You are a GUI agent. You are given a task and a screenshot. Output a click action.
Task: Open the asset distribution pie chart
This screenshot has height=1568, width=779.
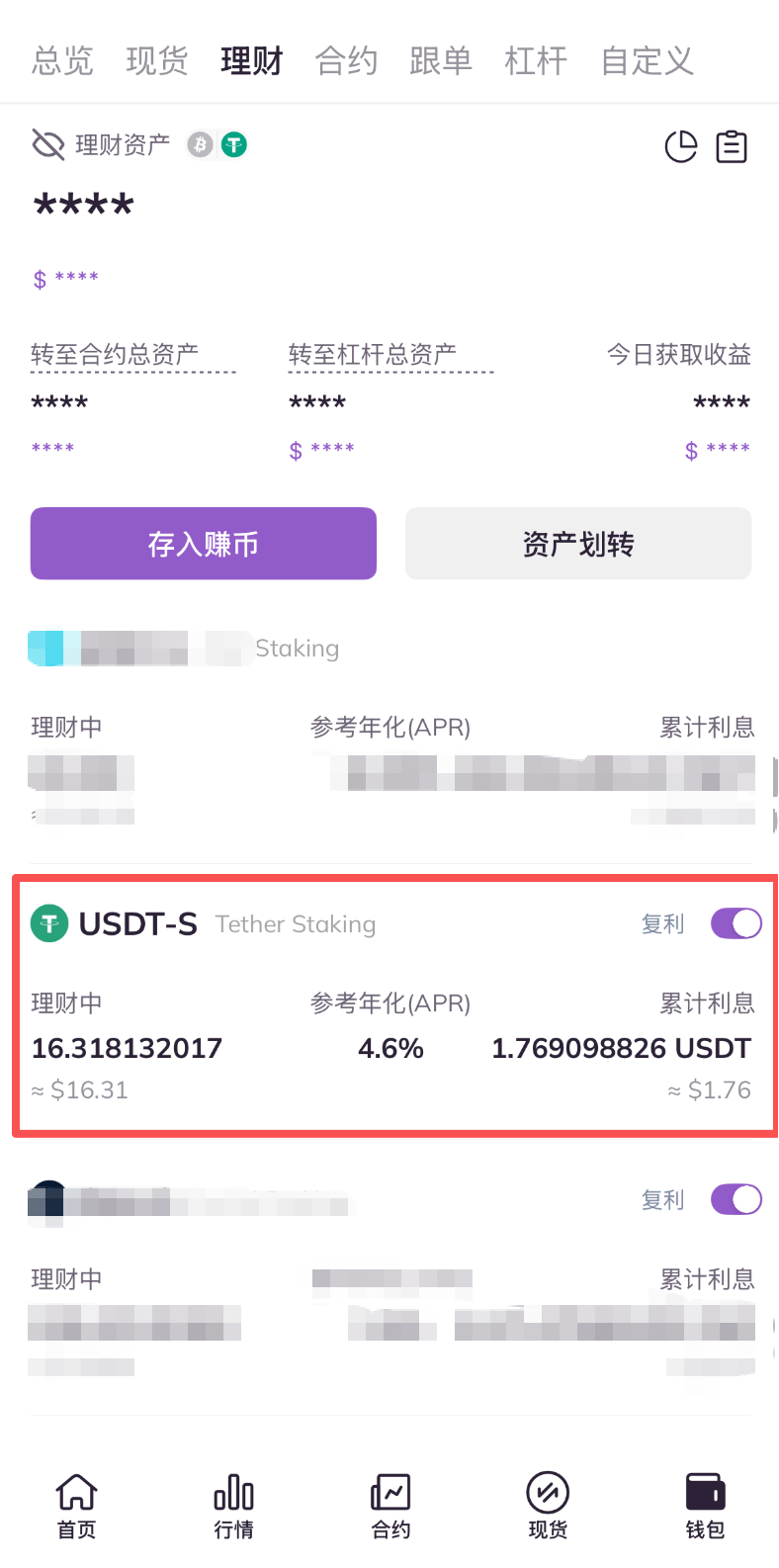pyautogui.click(x=680, y=147)
